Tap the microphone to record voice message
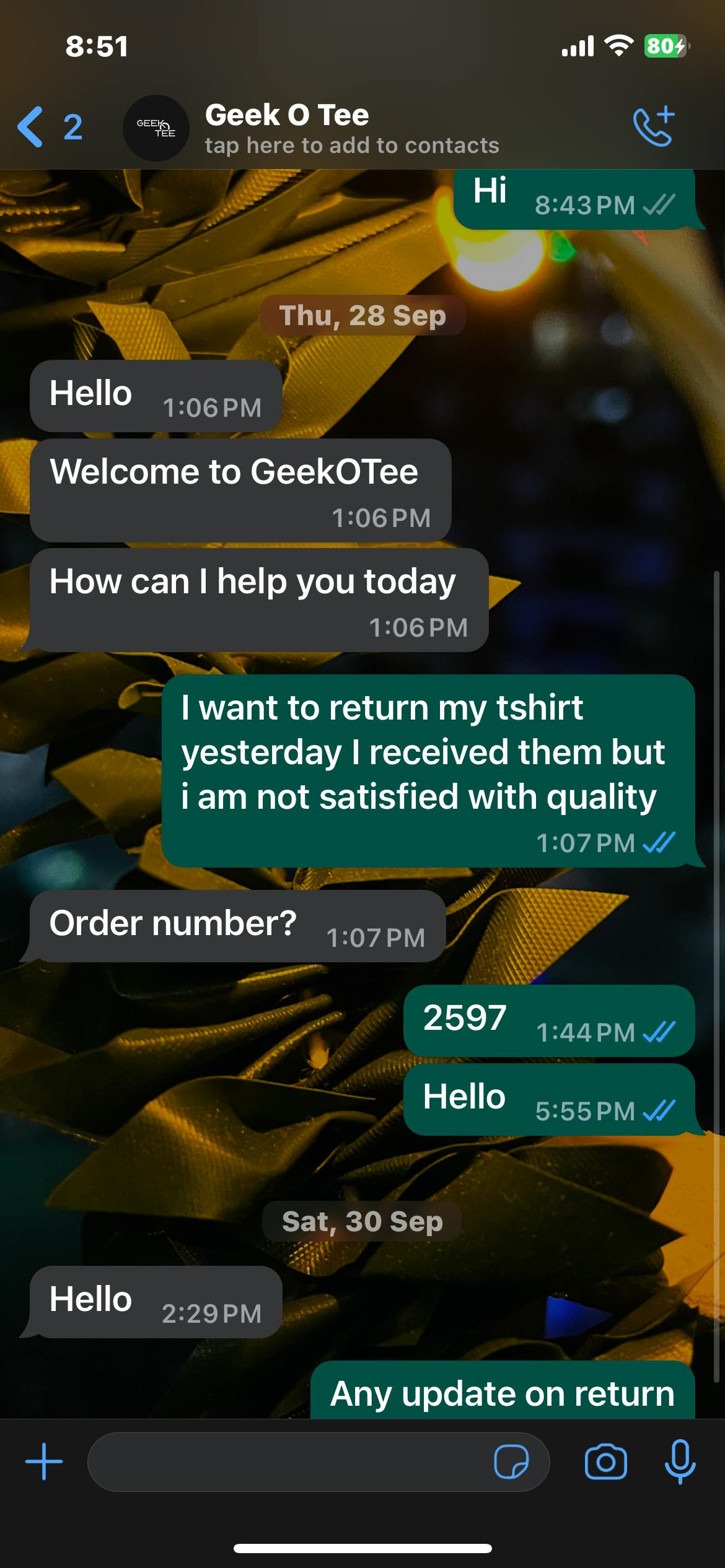 click(x=680, y=1461)
